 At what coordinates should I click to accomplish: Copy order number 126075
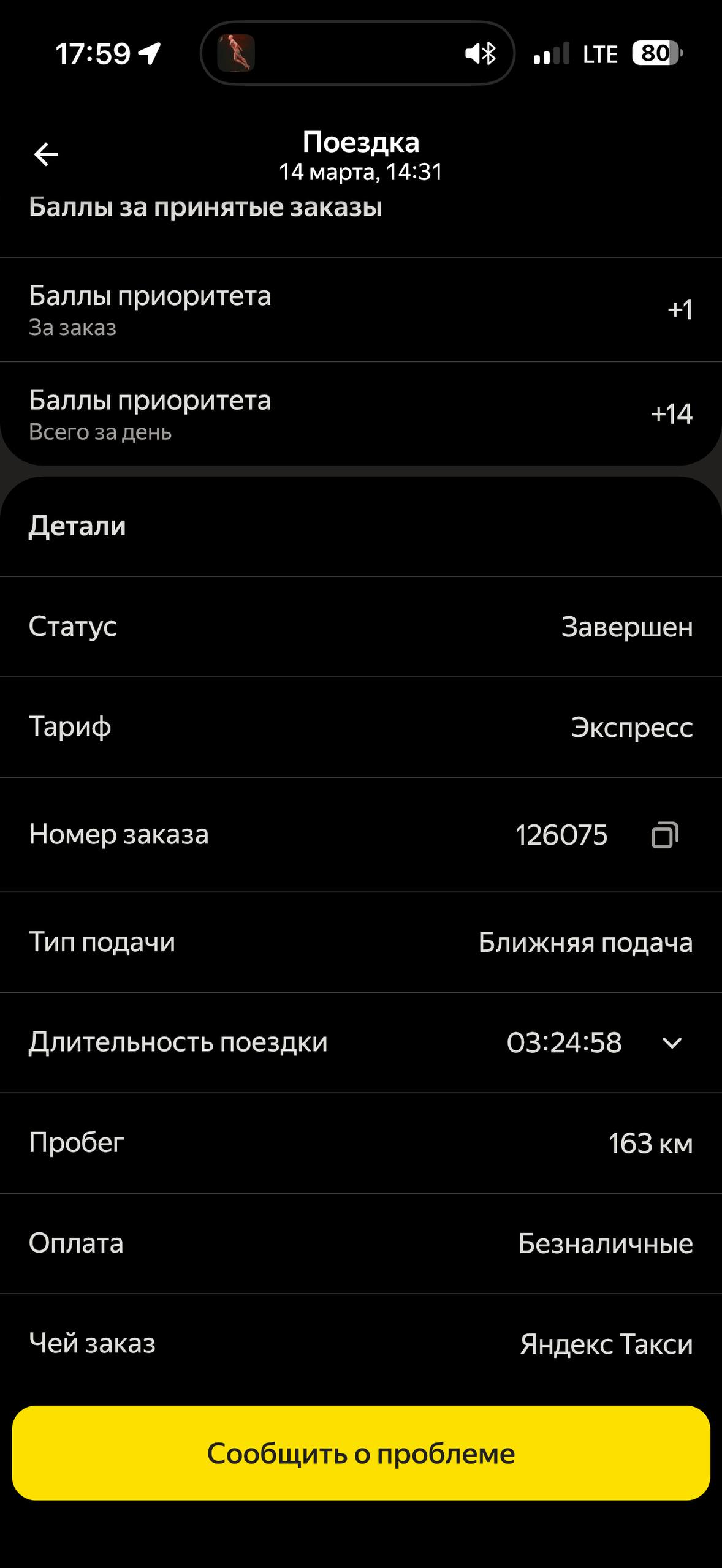(x=664, y=835)
